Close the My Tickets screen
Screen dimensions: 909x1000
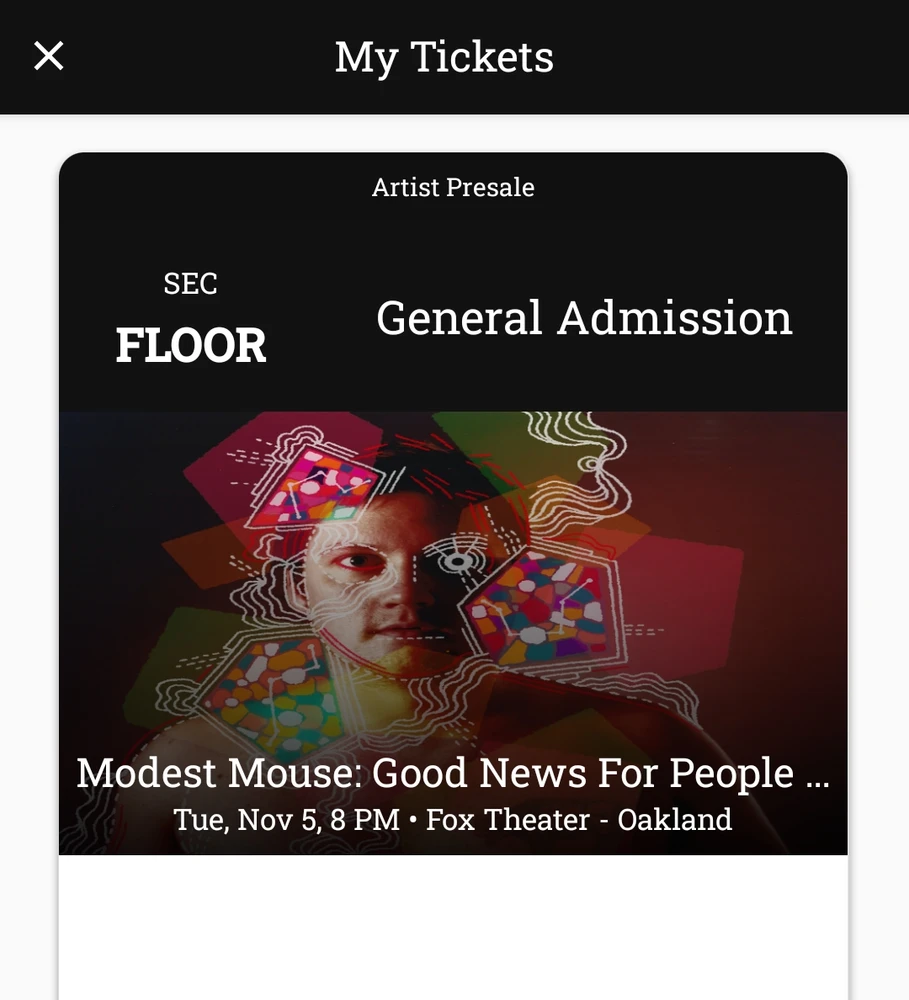point(48,56)
